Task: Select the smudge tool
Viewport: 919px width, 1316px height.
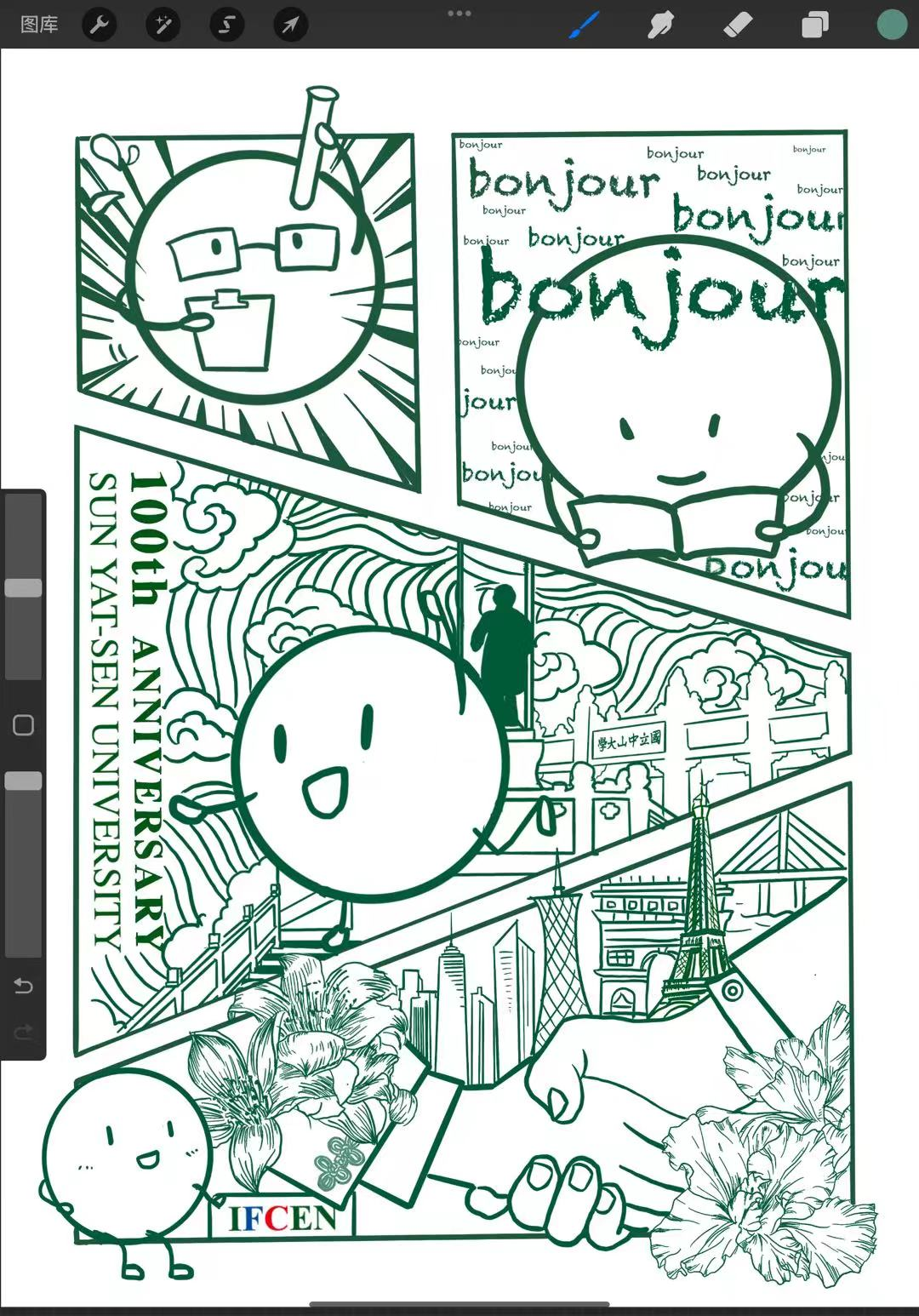Action: 660,25
